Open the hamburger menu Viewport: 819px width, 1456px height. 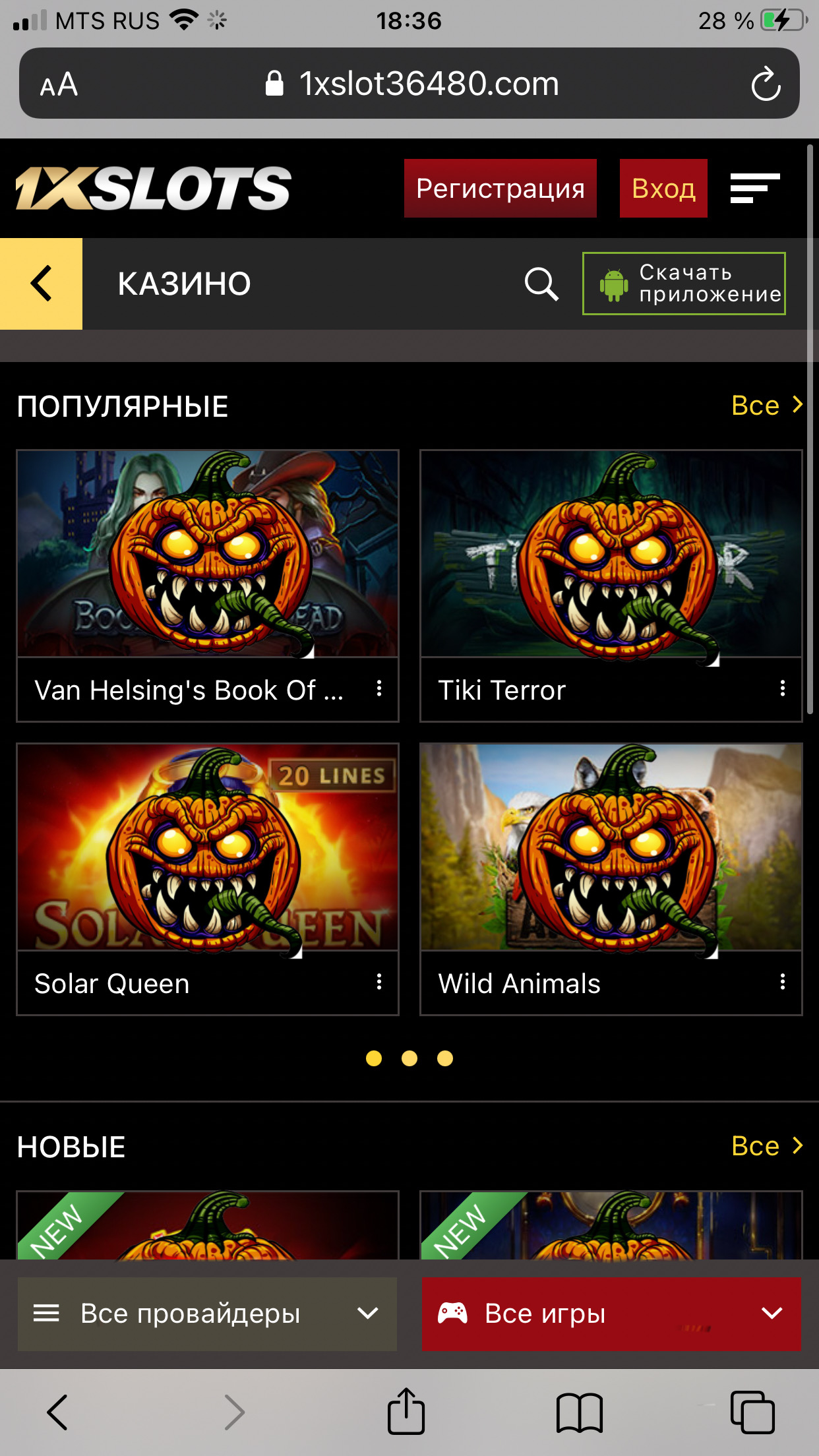(754, 189)
